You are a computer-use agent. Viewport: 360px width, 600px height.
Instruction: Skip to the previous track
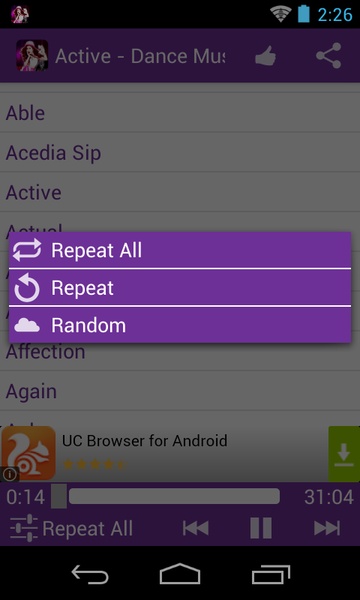pos(195,528)
